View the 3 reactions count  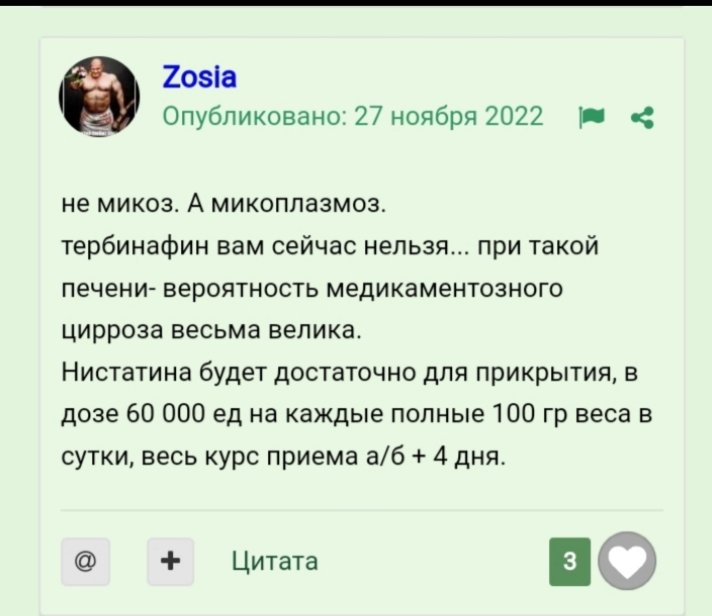pos(571,564)
